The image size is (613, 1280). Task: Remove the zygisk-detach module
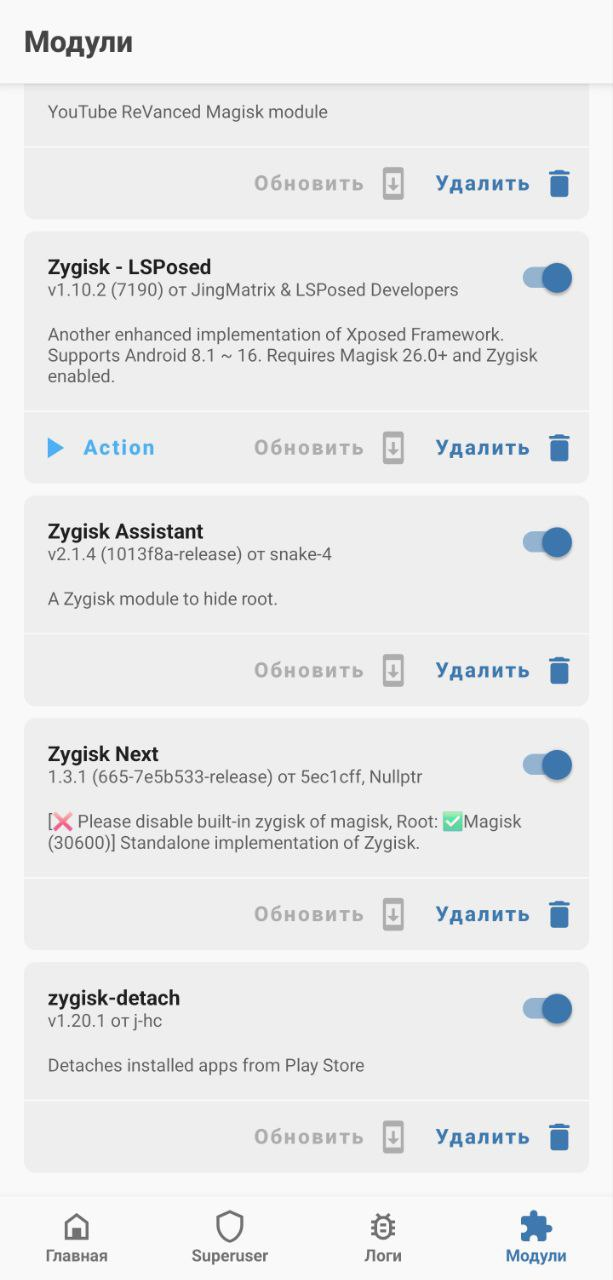coord(502,1137)
